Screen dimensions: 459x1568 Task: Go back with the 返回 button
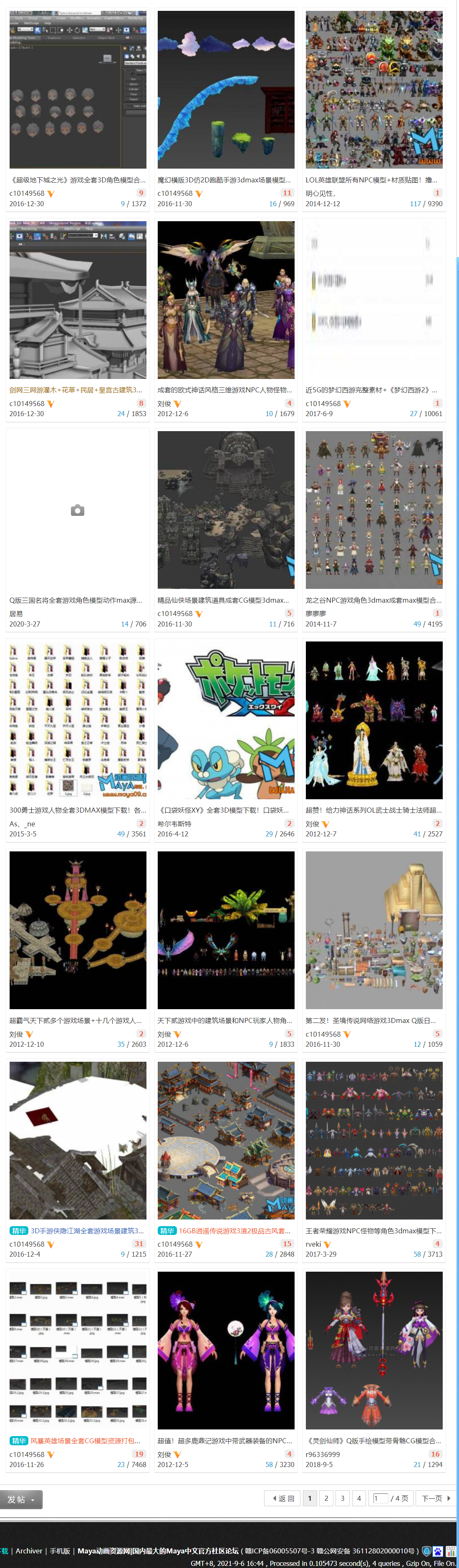tap(282, 1498)
